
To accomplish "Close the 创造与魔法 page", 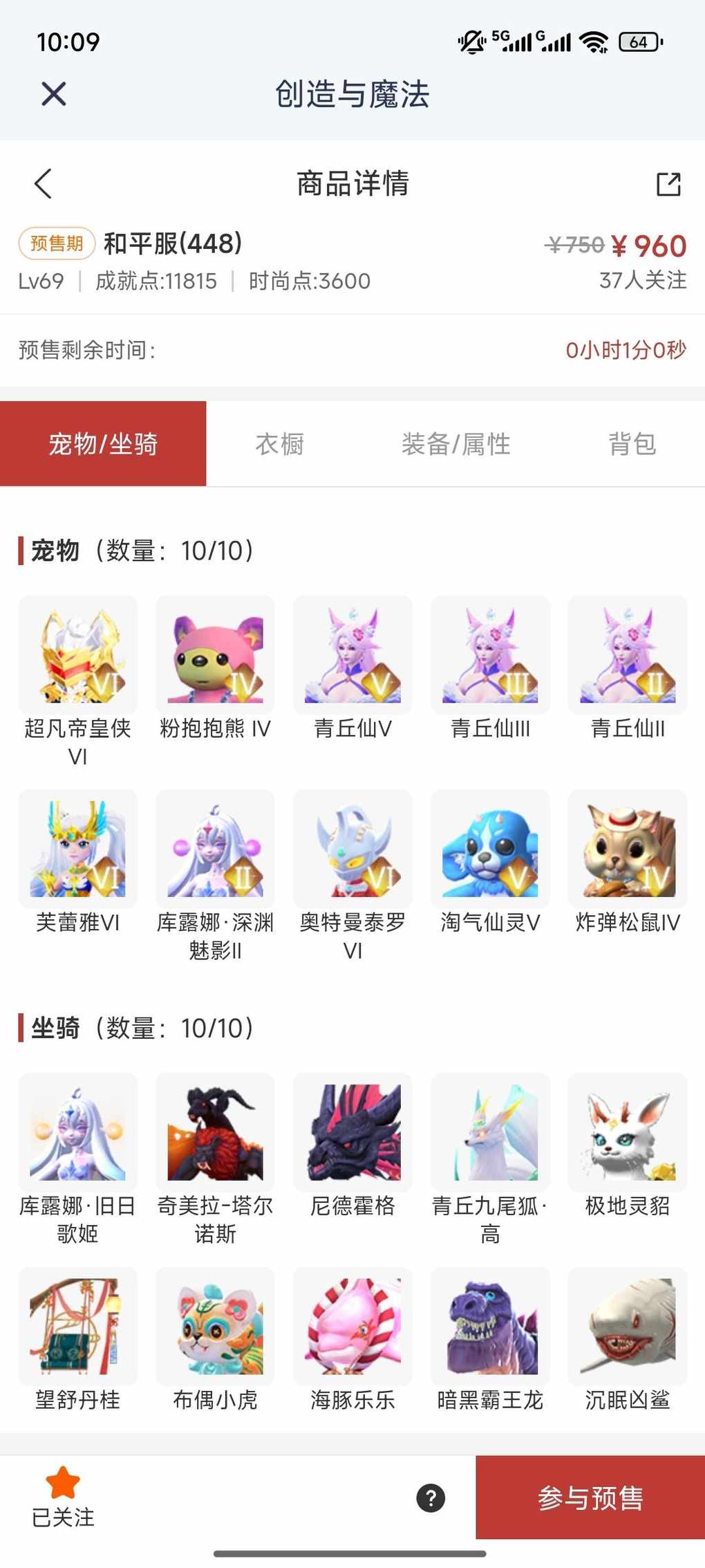I will pos(53,93).
